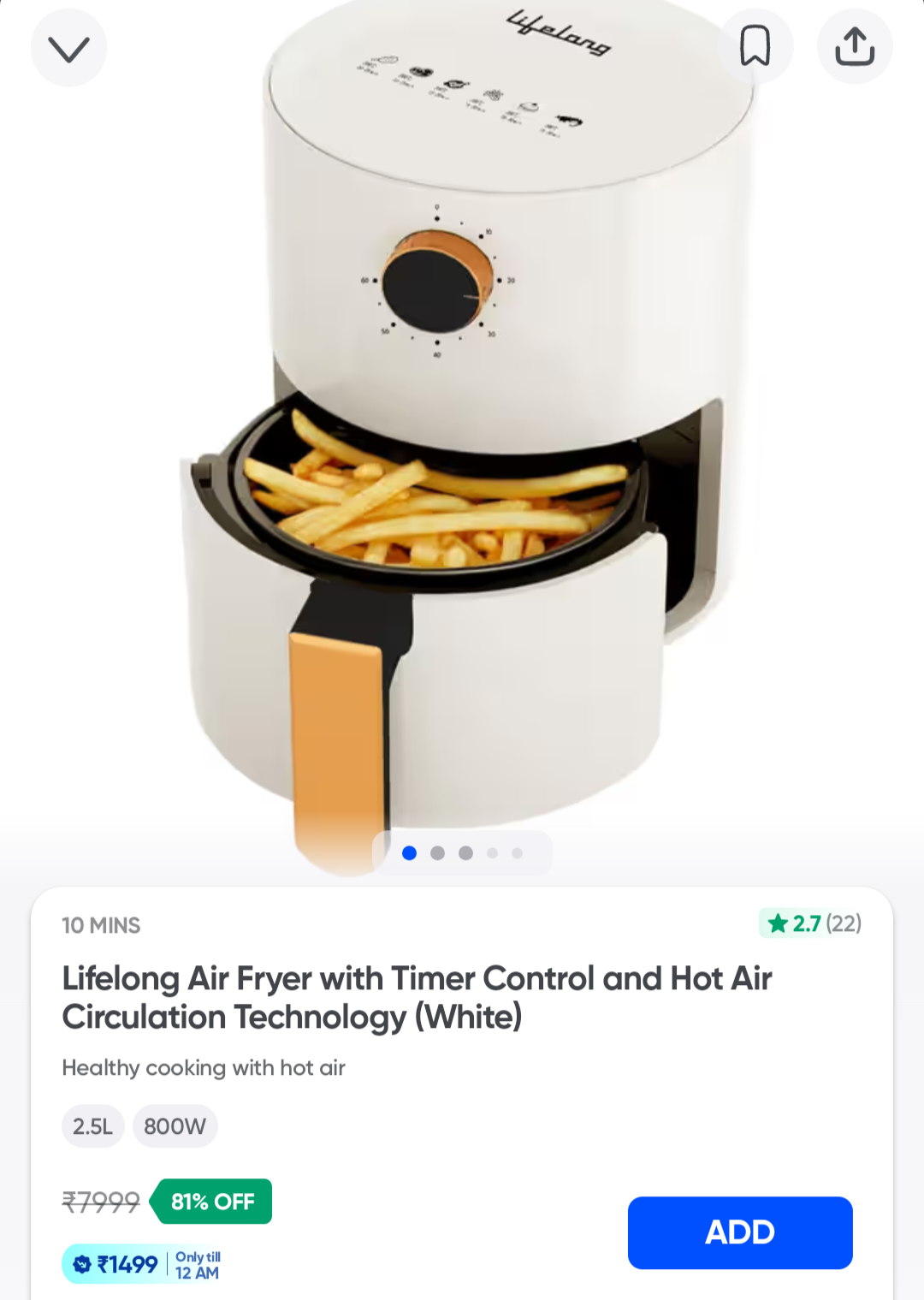Bookmark this Lifelong Air Fryer
Image resolution: width=924 pixels, height=1300 pixels.
click(x=755, y=46)
